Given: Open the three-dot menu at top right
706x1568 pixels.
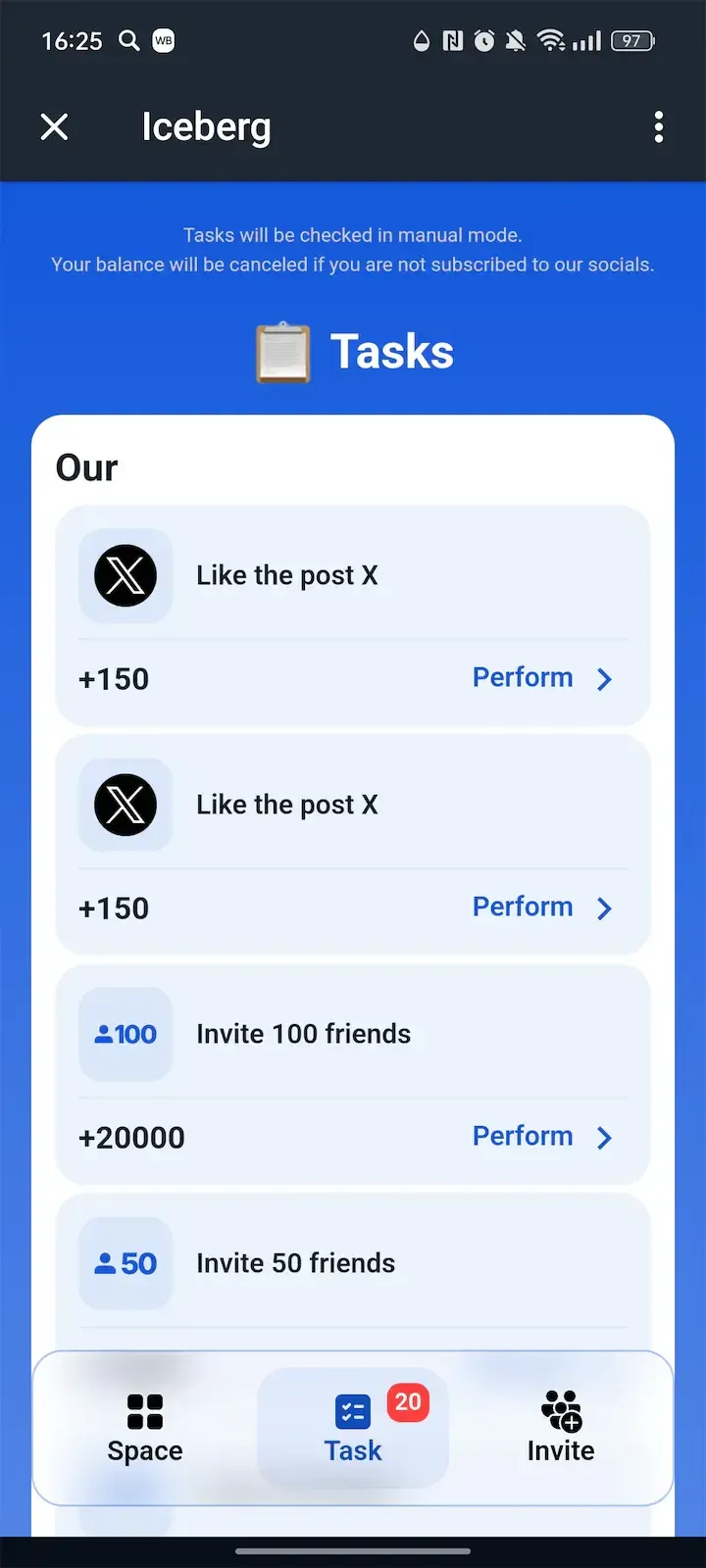Looking at the screenshot, I should coord(659,126).
